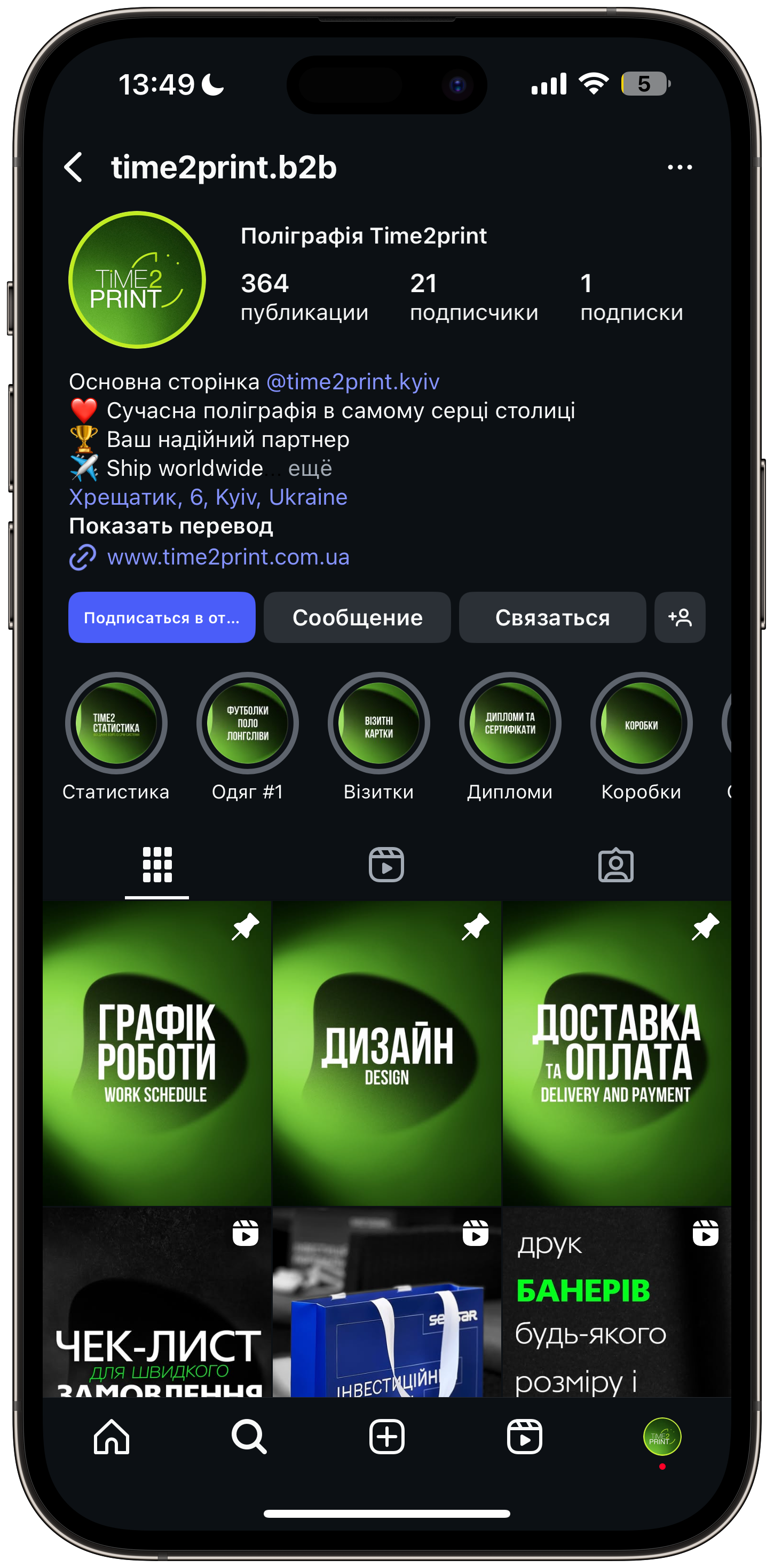Image resolution: width=774 pixels, height=1568 pixels.
Task: Open the Хрещатик, 6, Kyiv address link
Action: 208,497
